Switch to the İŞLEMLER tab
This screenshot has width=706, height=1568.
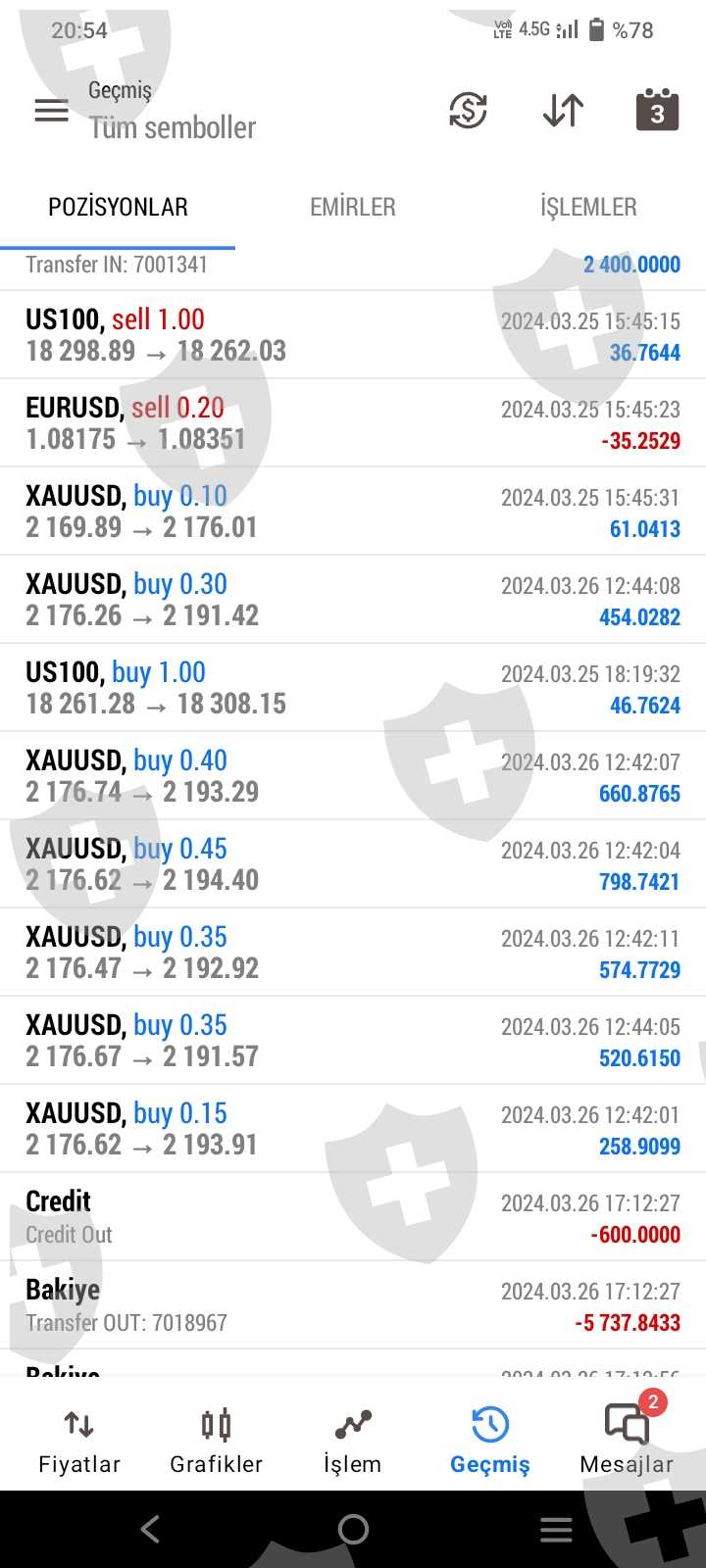588,207
